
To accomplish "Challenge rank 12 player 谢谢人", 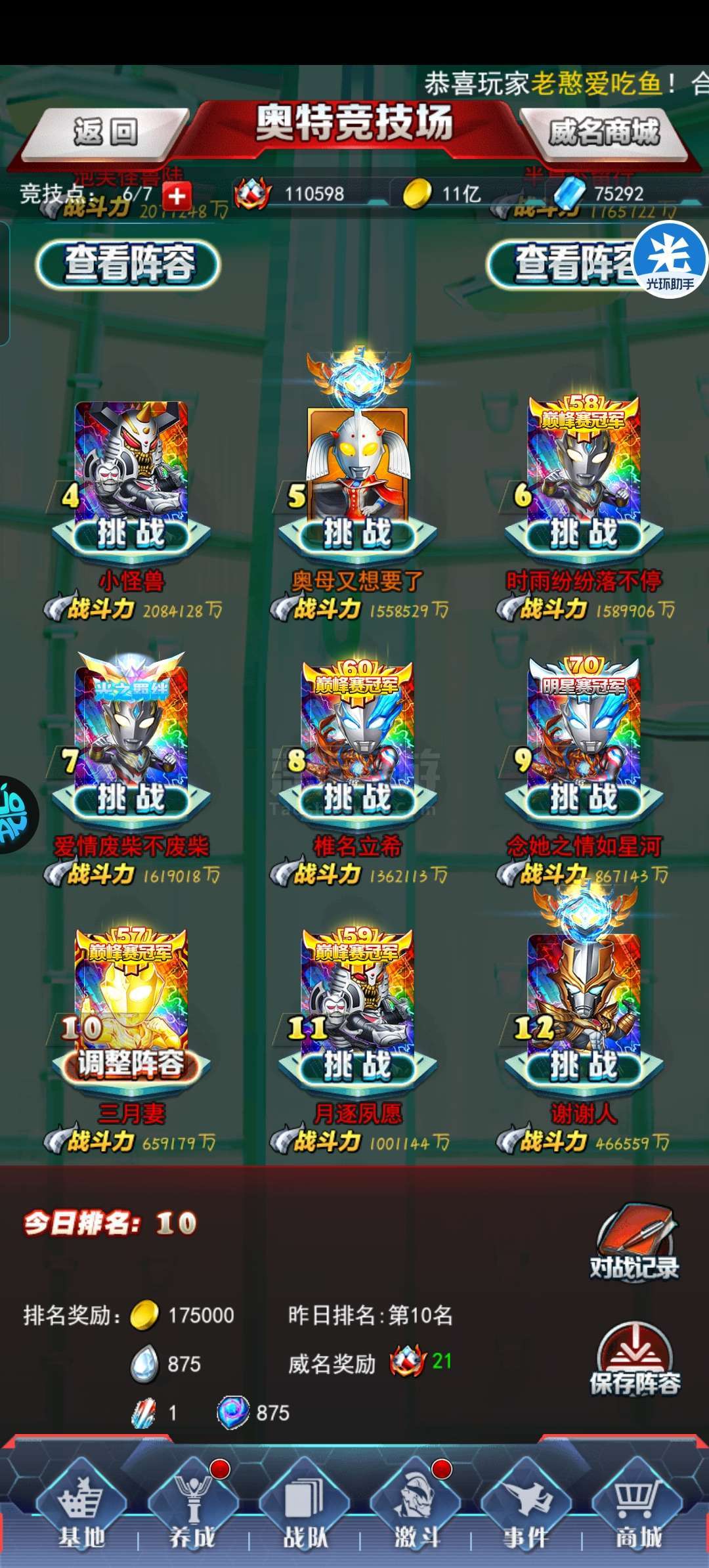I will coord(584,1065).
